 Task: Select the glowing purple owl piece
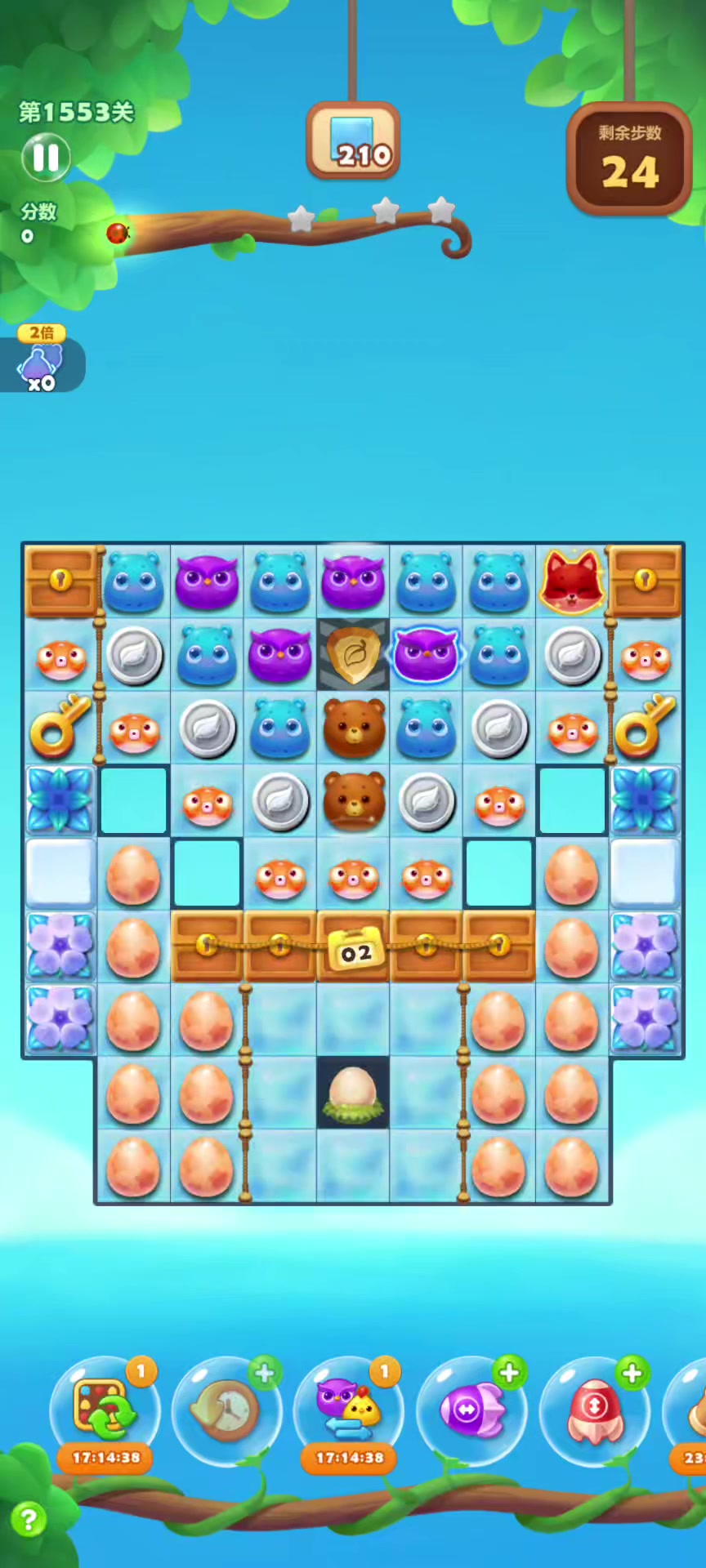[x=426, y=654]
